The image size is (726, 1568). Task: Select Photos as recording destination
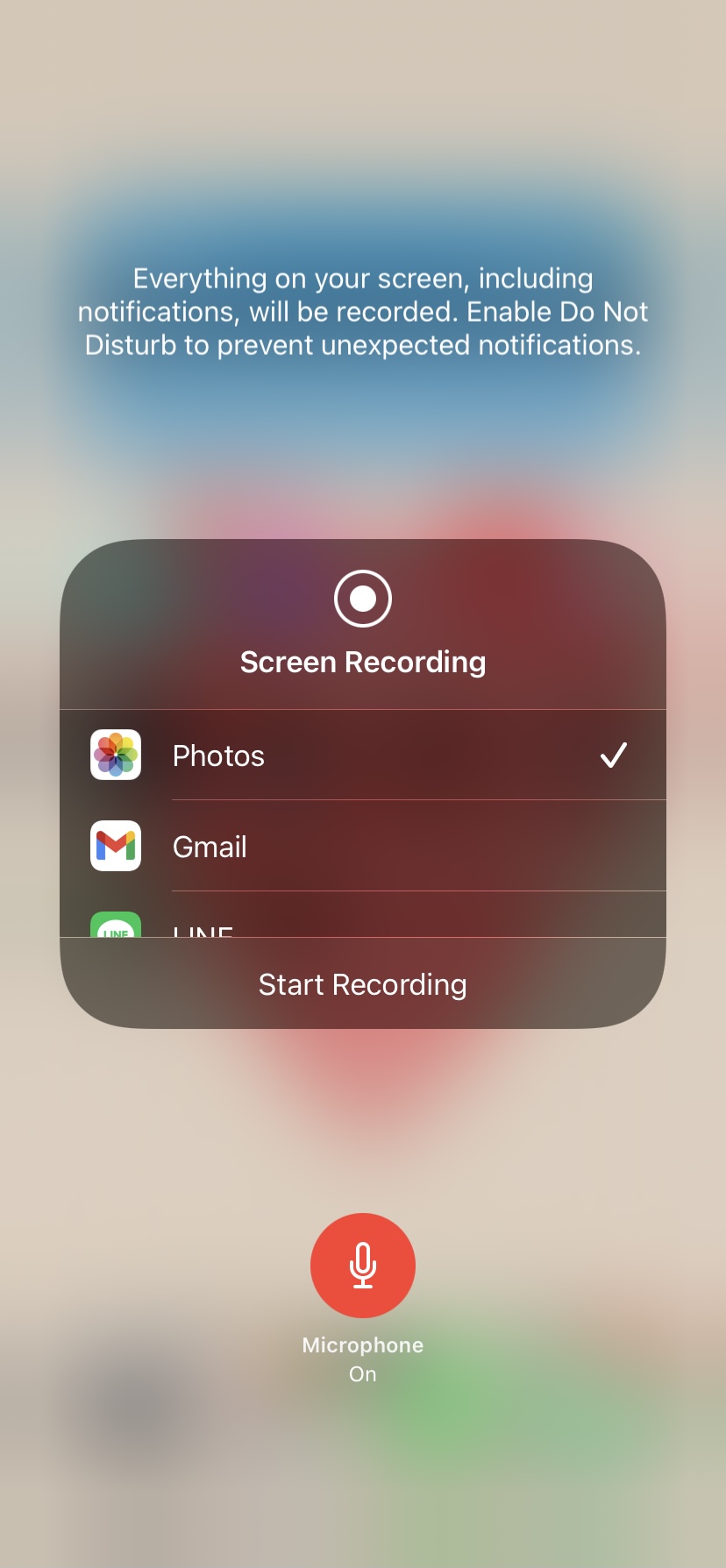click(x=361, y=756)
